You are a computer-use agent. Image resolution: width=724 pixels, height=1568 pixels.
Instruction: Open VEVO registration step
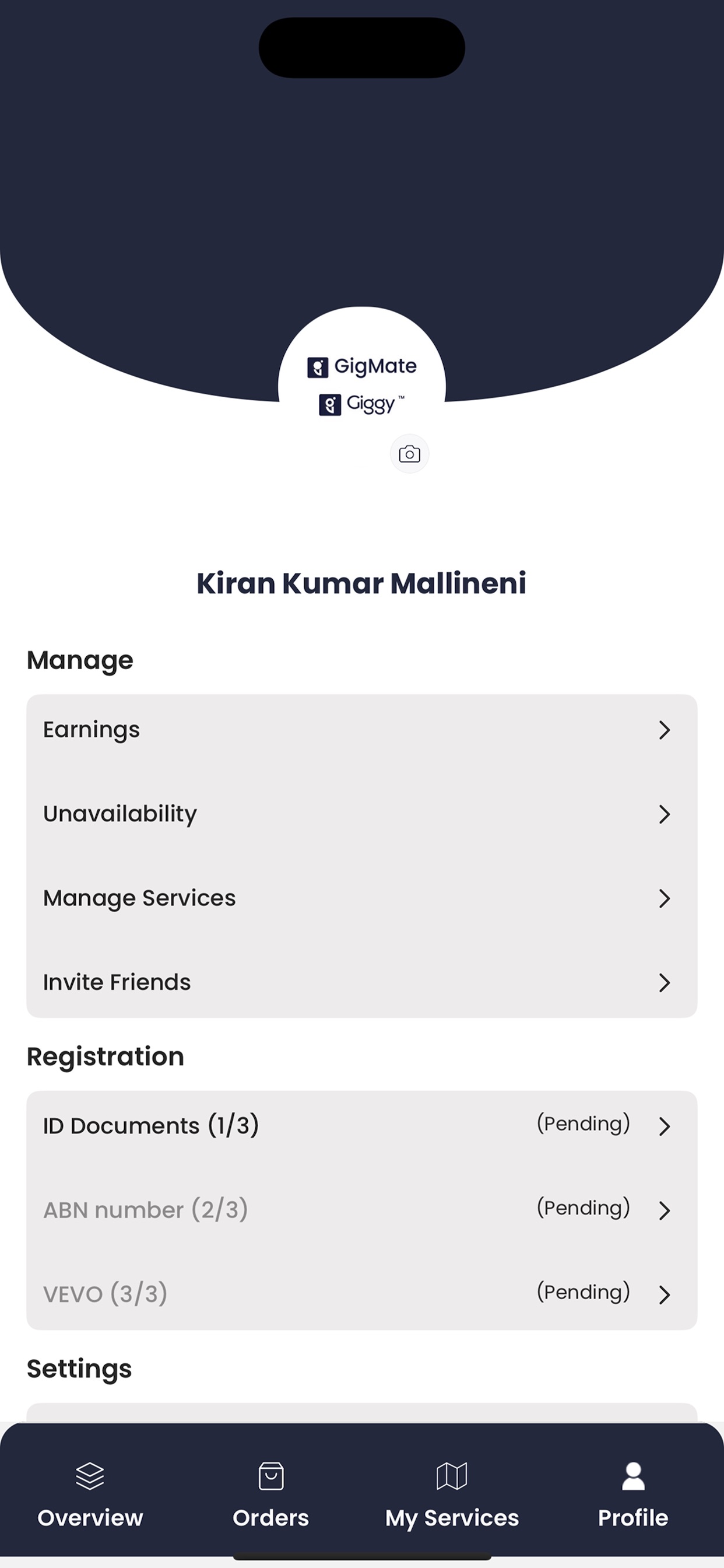(361, 1293)
